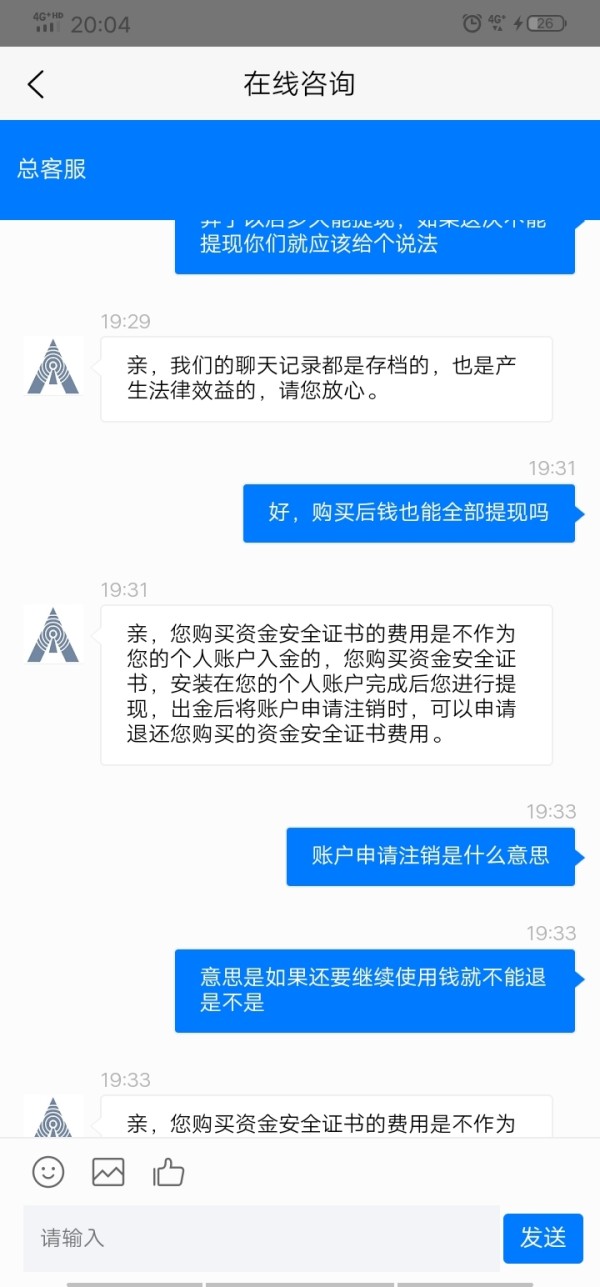This screenshot has height=1287, width=600.
Task: Rate the service with the thumbs-up icon
Action: click(168, 1171)
